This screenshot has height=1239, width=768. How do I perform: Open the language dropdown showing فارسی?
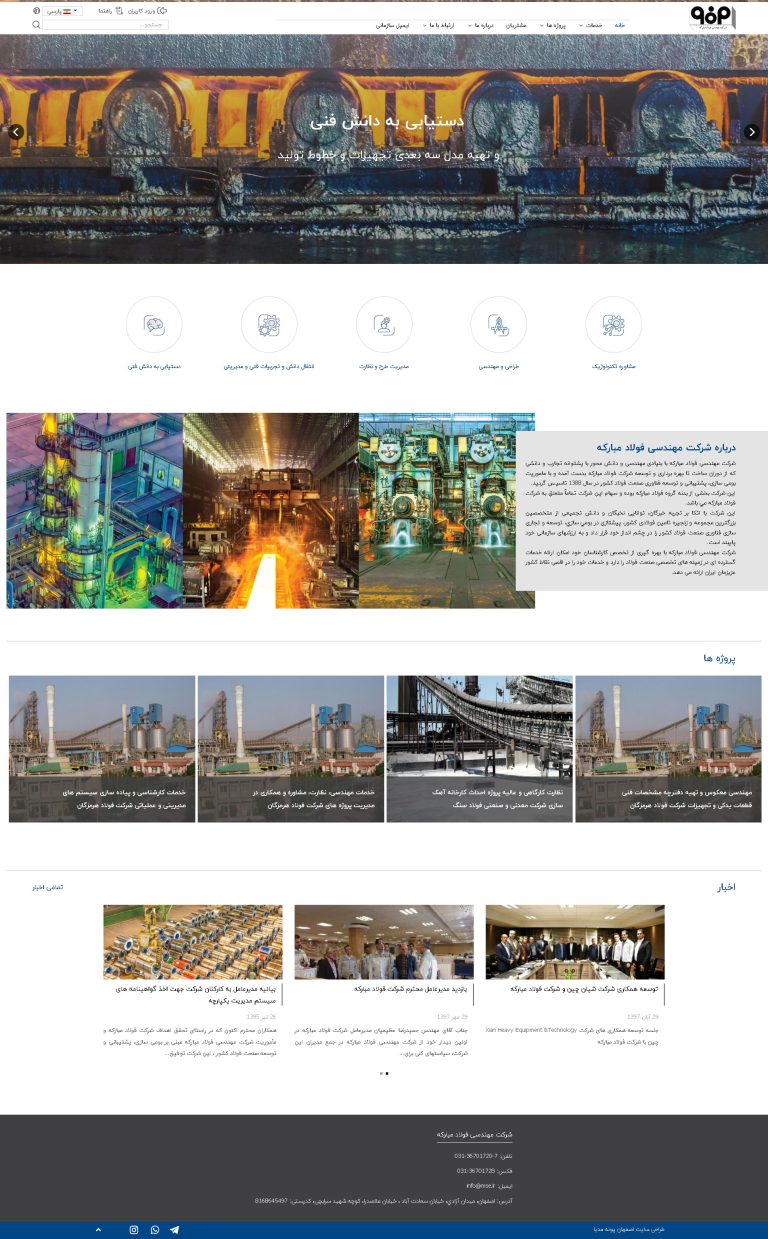(x=64, y=11)
